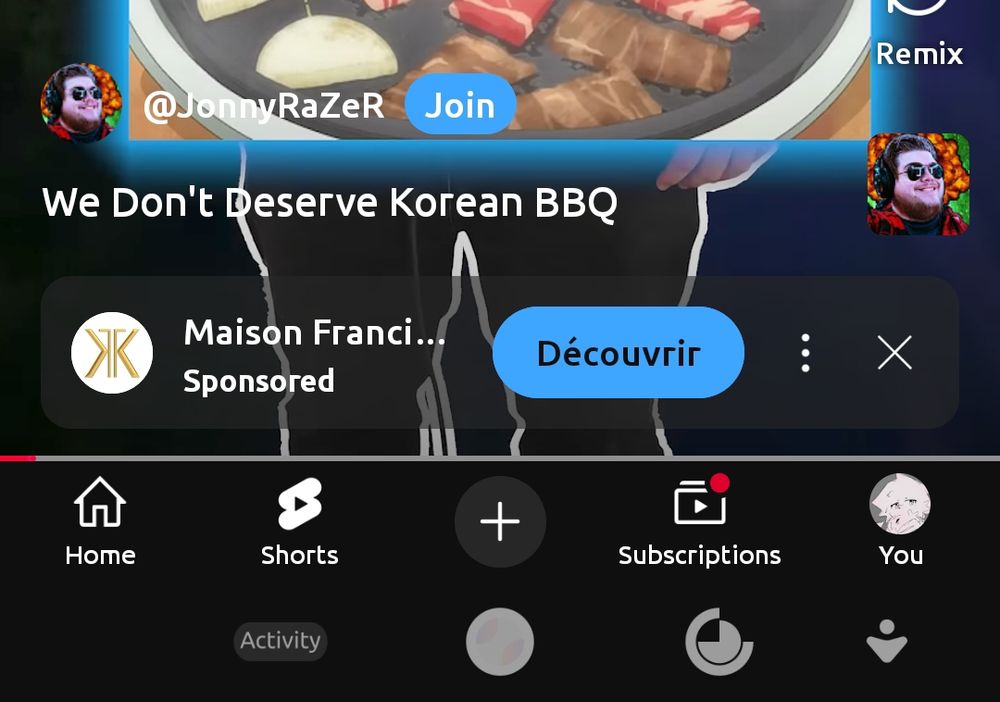
Task: Open the pie chart icon
Action: (x=718, y=642)
